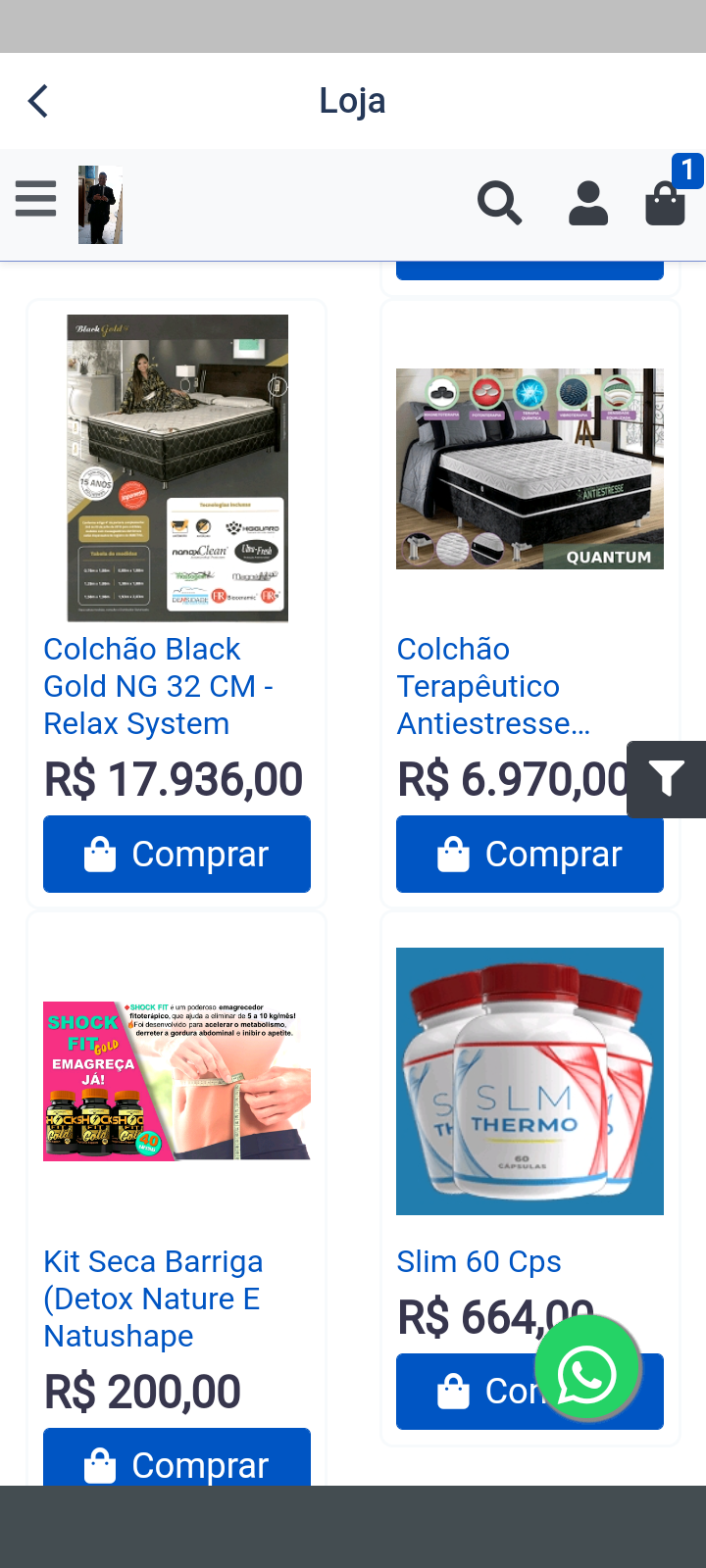
Task: Go back from the Loja page
Action: click(38, 101)
